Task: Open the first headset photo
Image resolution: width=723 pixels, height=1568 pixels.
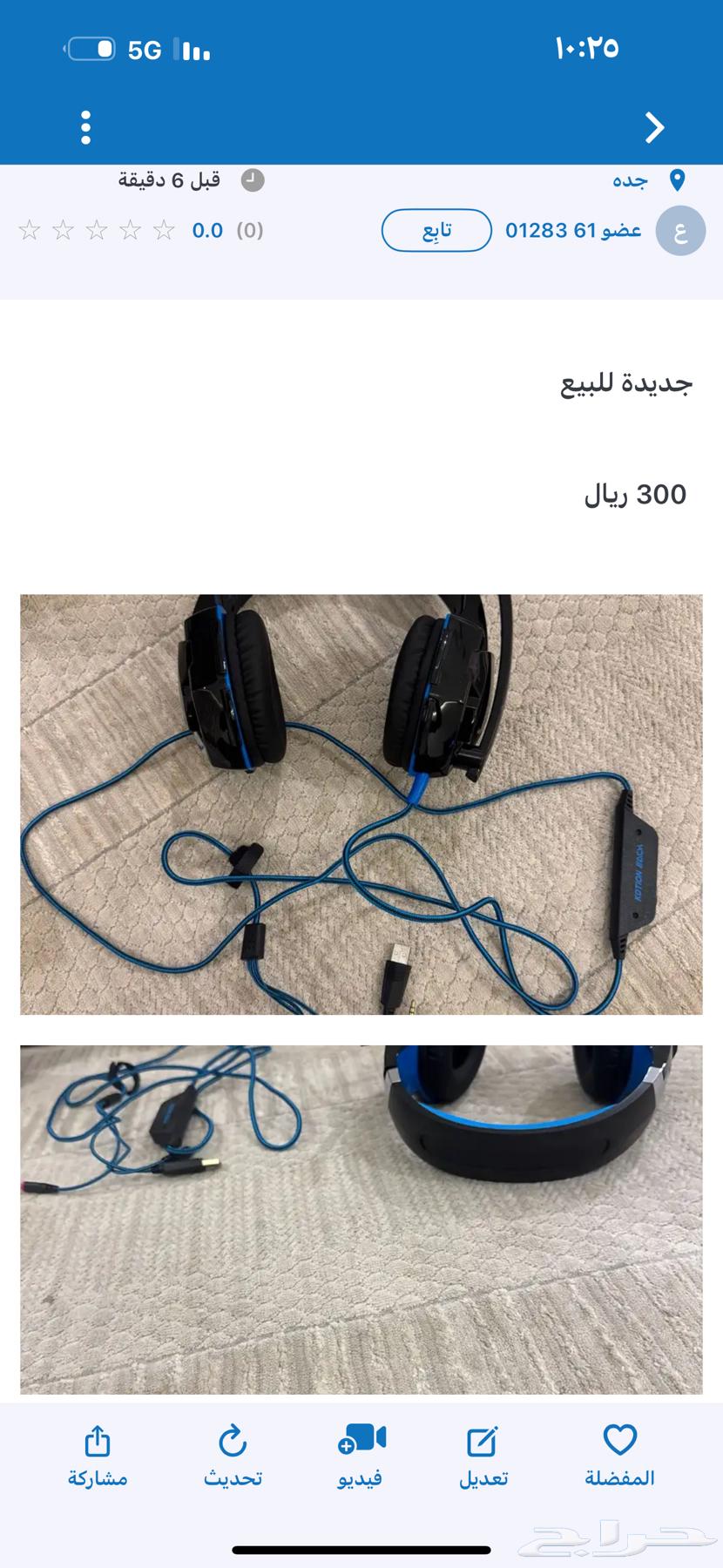Action: pyautogui.click(x=361, y=803)
